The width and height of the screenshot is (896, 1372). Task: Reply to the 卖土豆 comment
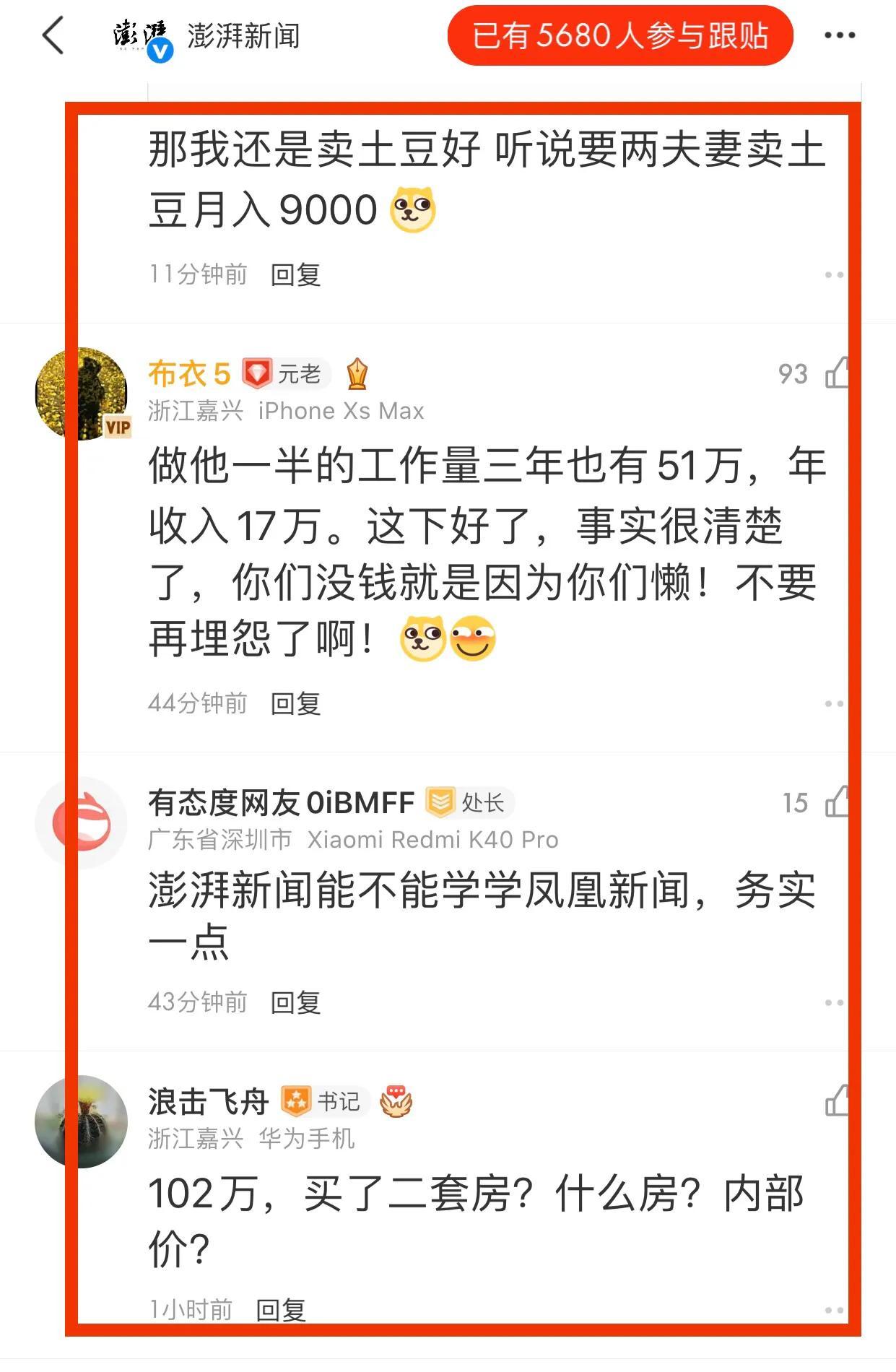pos(295,275)
